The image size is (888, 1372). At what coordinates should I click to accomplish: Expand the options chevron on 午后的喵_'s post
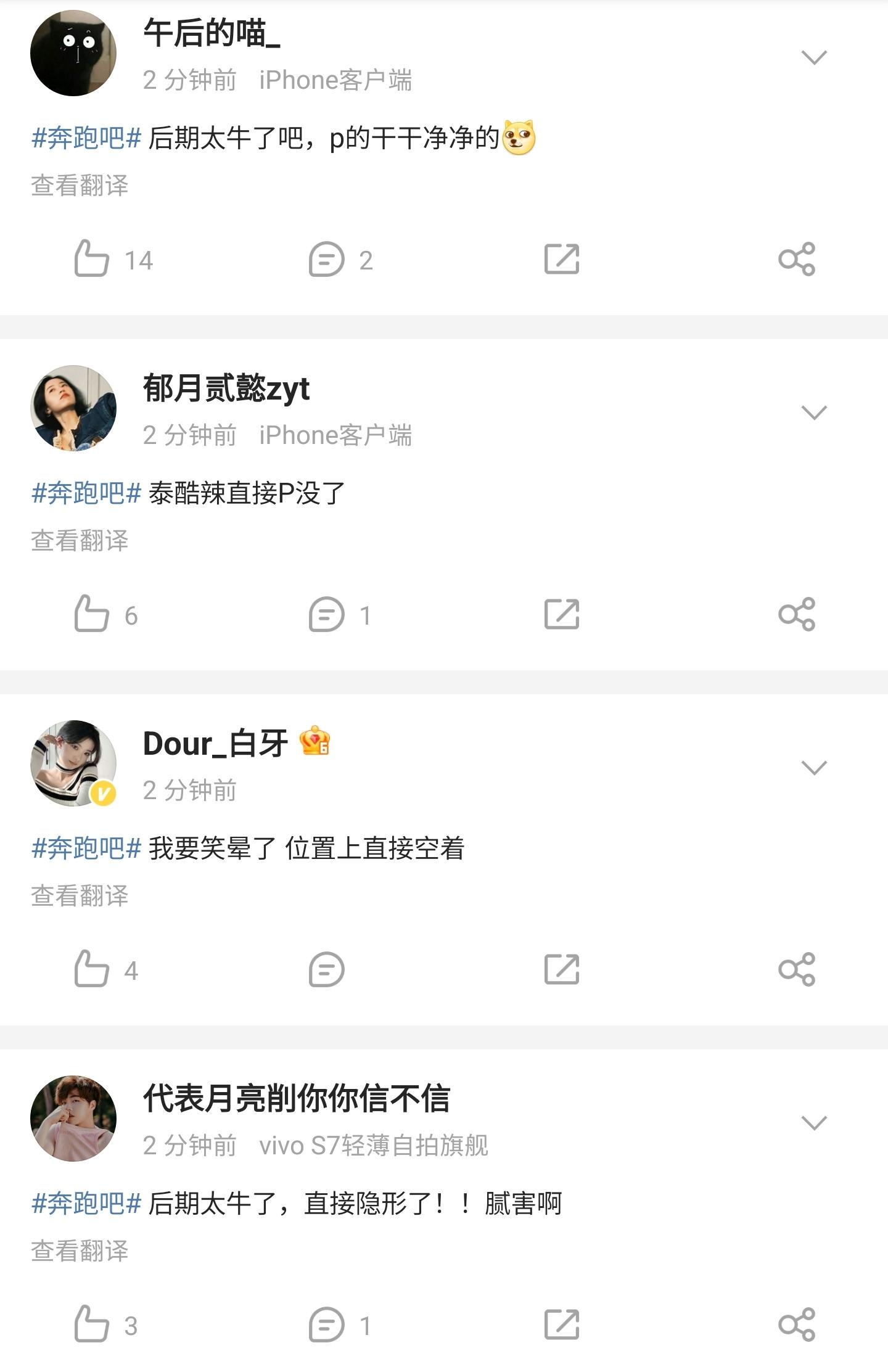pos(813,57)
